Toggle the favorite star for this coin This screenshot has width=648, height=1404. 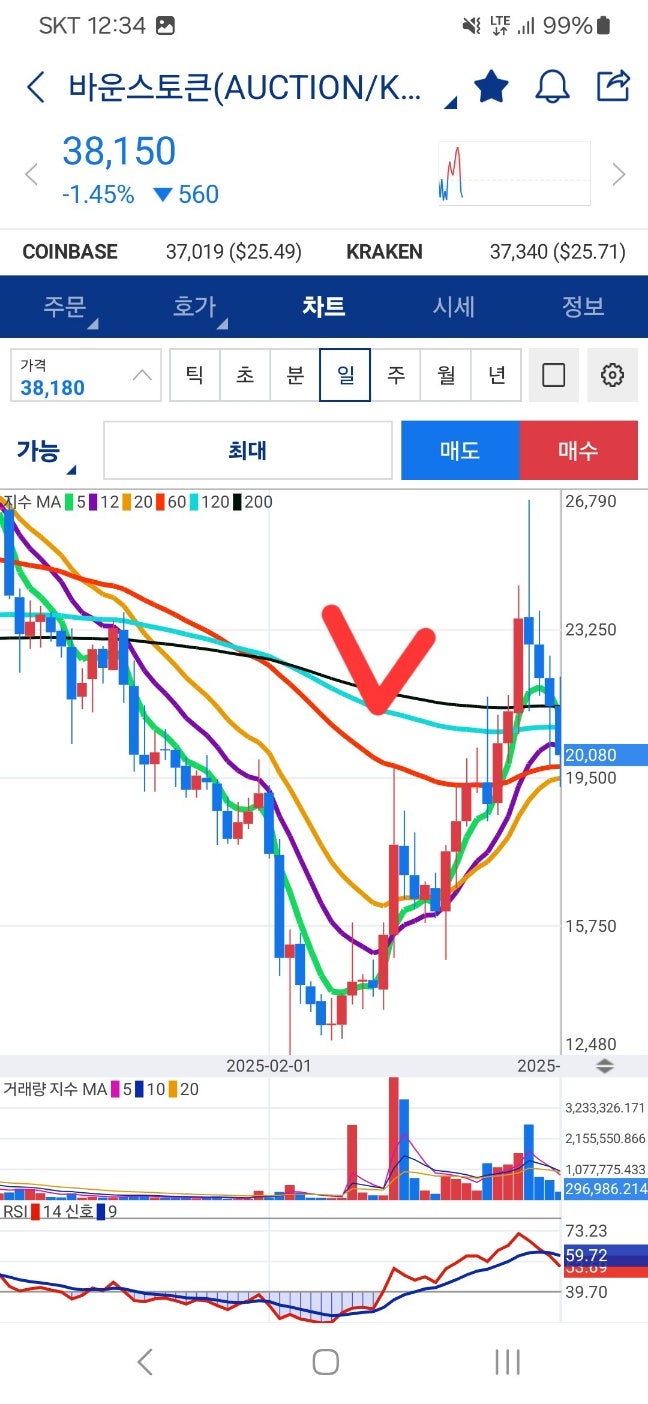click(x=491, y=87)
